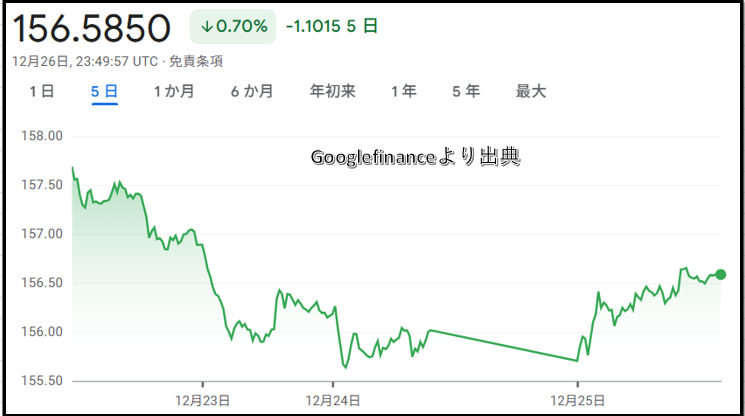Image resolution: width=745 pixels, height=416 pixels.
Task: Select the 最大 range tab
Action: point(531,91)
